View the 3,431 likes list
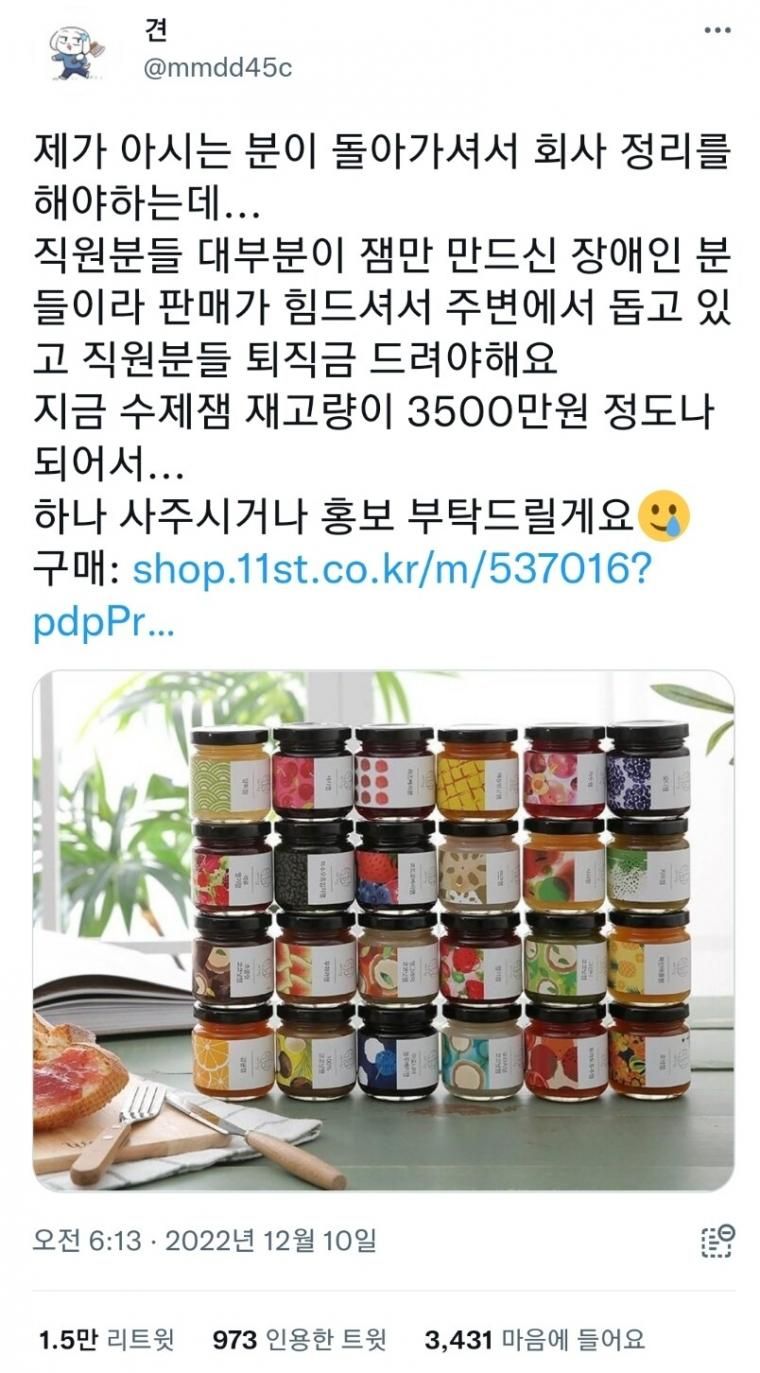The height and width of the screenshot is (1373, 760). (x=535, y=1339)
